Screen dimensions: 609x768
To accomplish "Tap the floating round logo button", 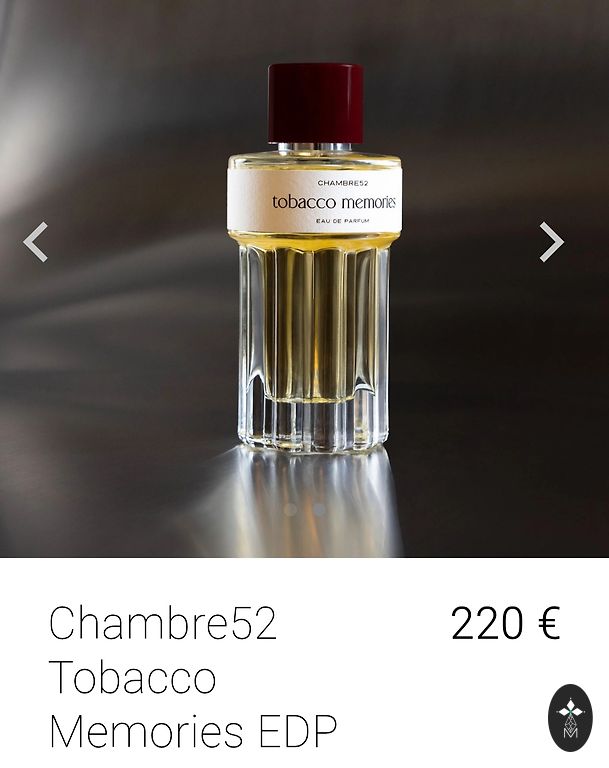I will coord(570,718).
